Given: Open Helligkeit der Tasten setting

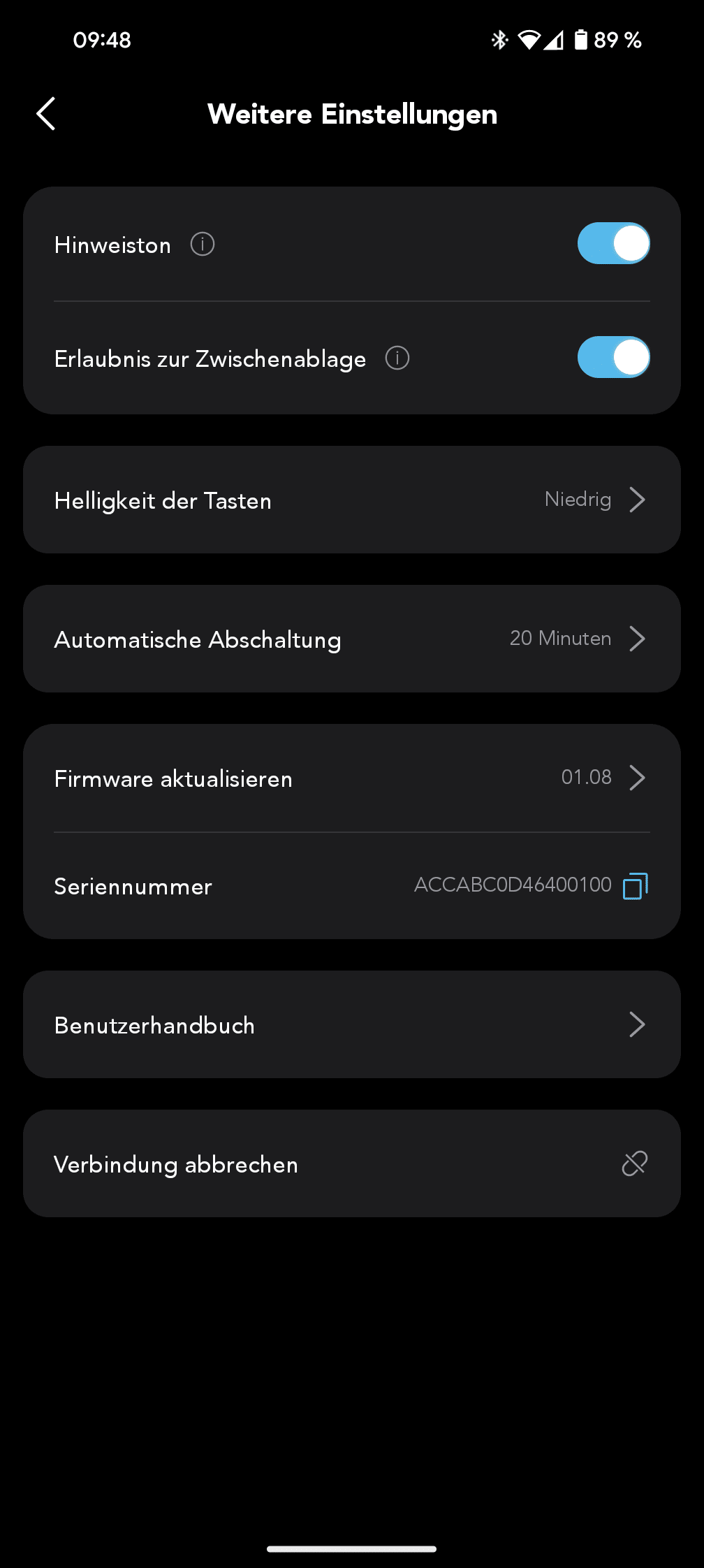Looking at the screenshot, I should pyautogui.click(x=352, y=500).
